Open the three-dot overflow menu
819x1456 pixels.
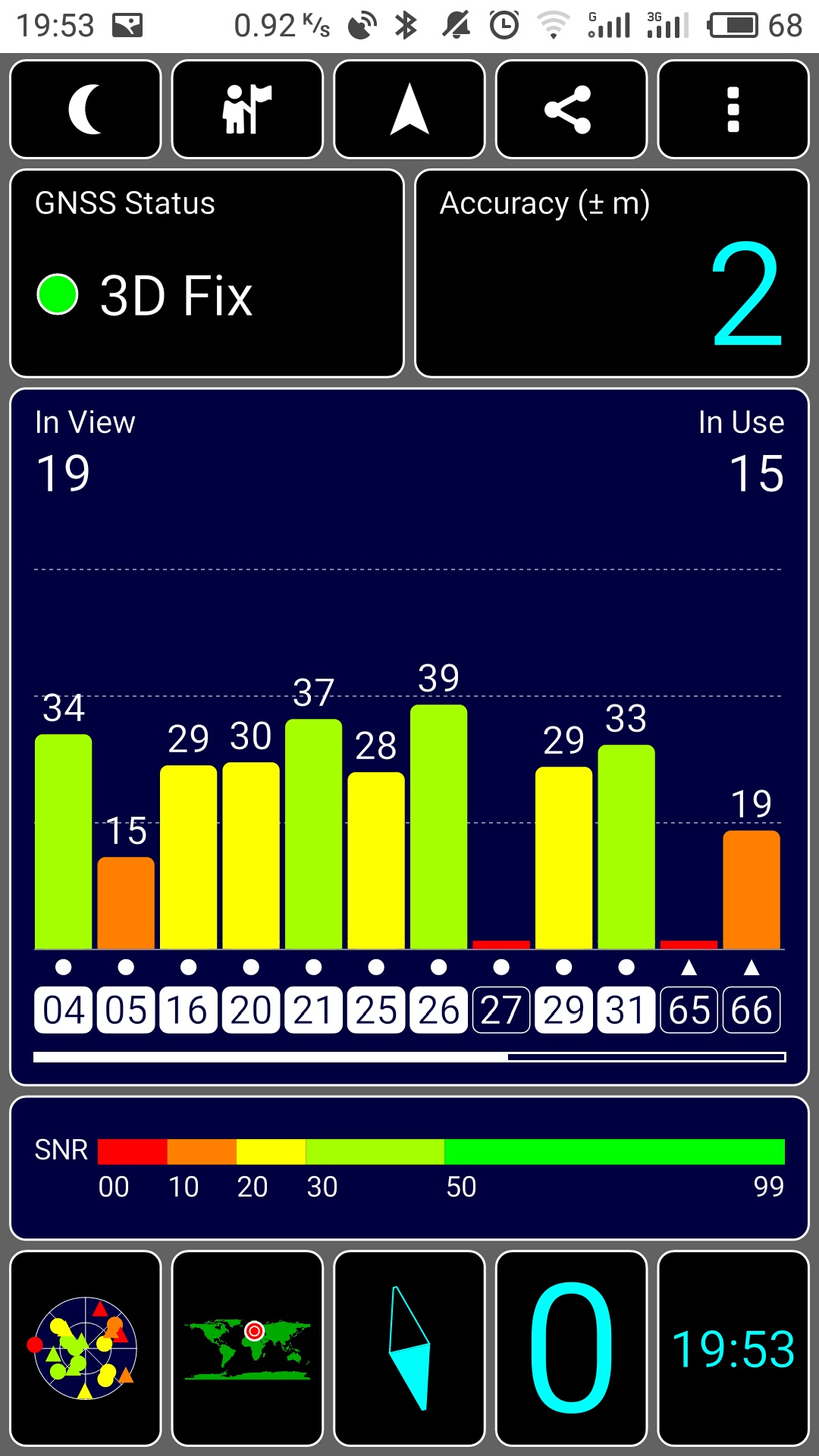(x=733, y=109)
